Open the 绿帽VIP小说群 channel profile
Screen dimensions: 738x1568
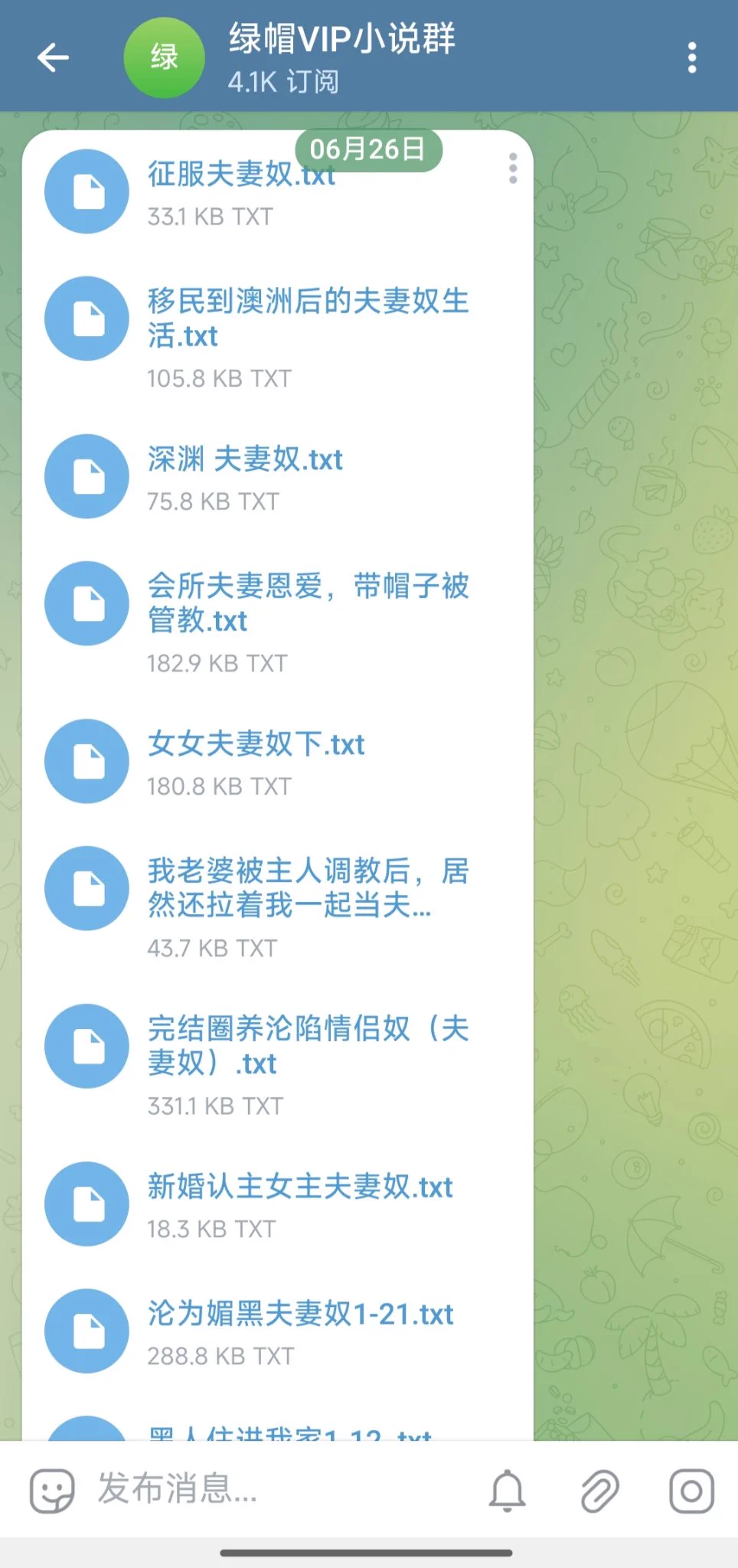pos(341,57)
